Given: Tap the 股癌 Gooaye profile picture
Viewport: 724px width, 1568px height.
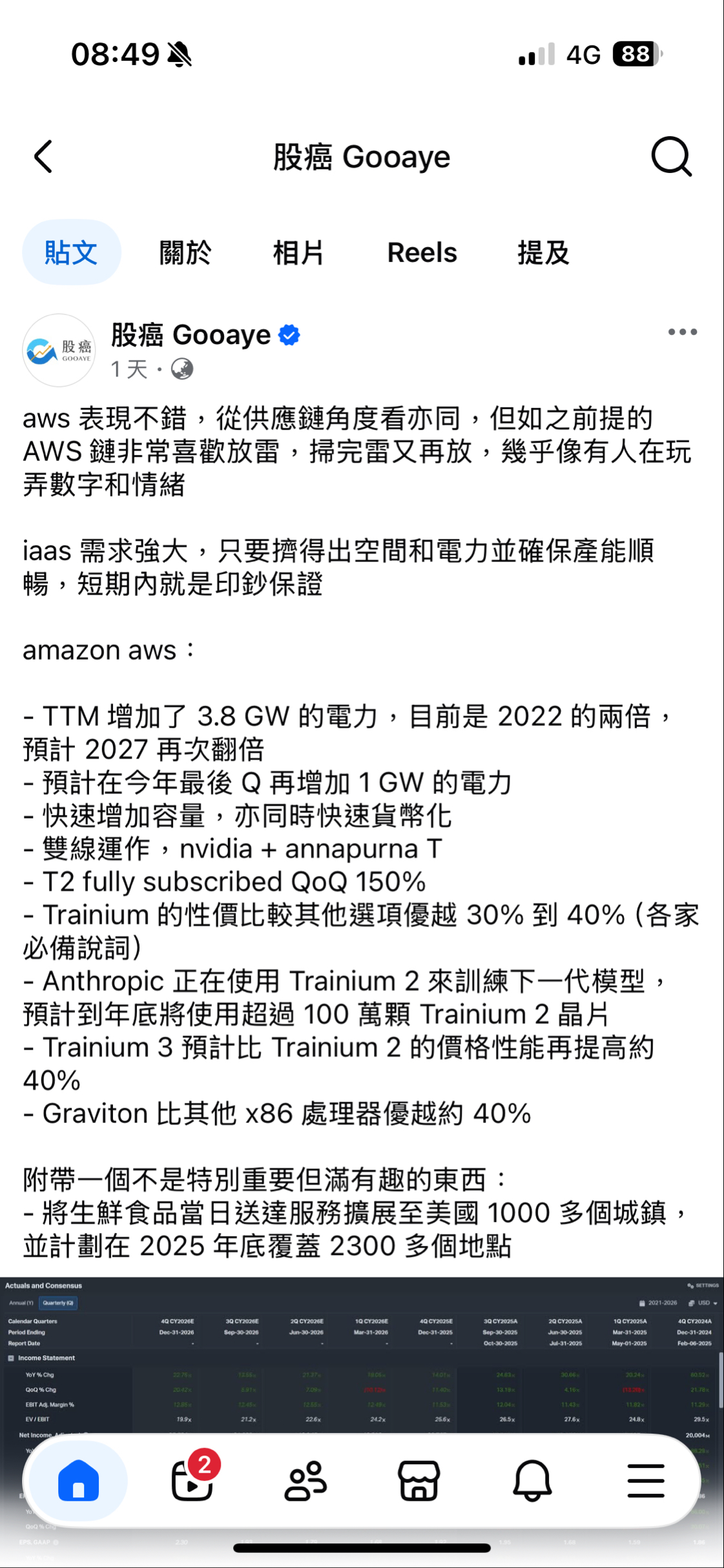Looking at the screenshot, I should pyautogui.click(x=59, y=351).
